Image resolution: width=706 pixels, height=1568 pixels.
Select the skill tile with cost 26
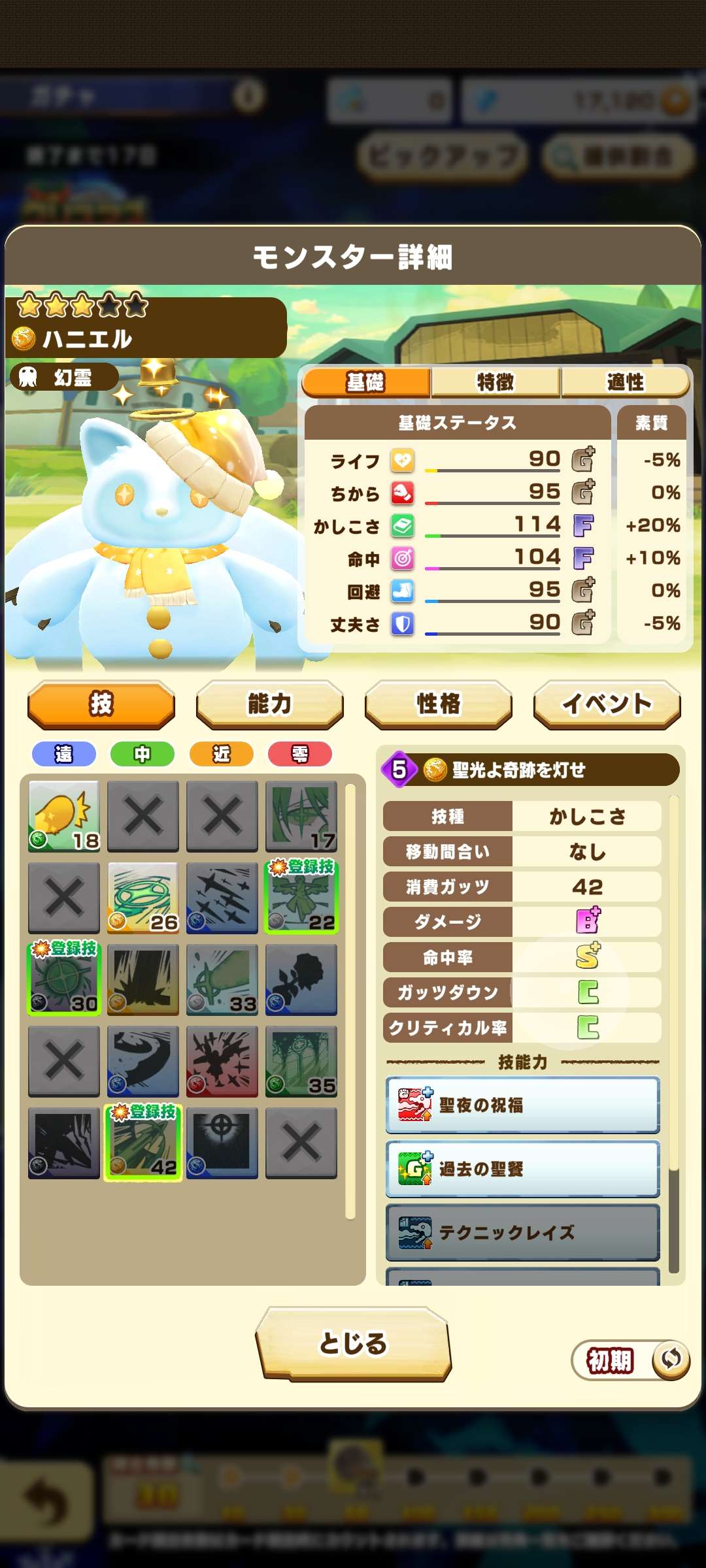click(x=143, y=898)
